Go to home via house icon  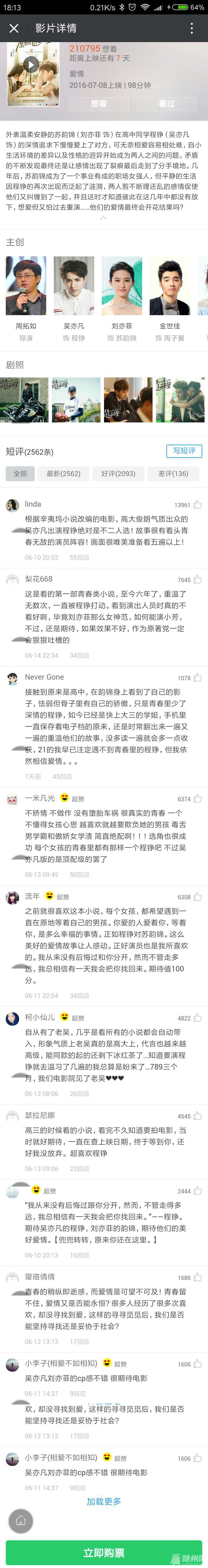point(20,1520)
